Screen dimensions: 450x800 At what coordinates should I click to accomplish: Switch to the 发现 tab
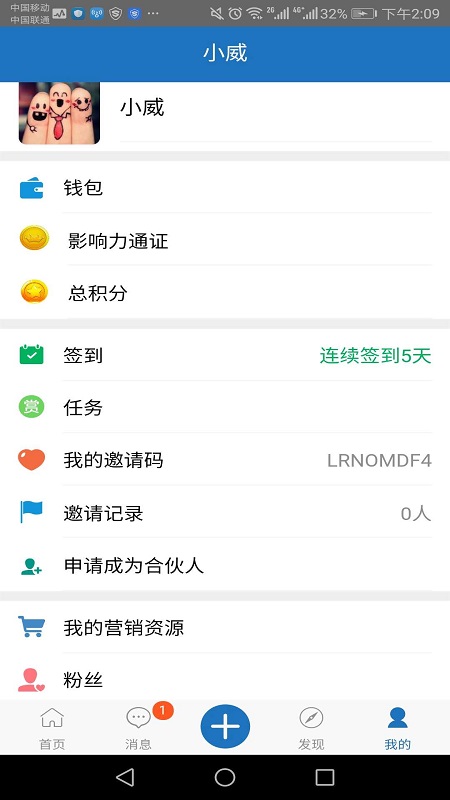pos(311,729)
